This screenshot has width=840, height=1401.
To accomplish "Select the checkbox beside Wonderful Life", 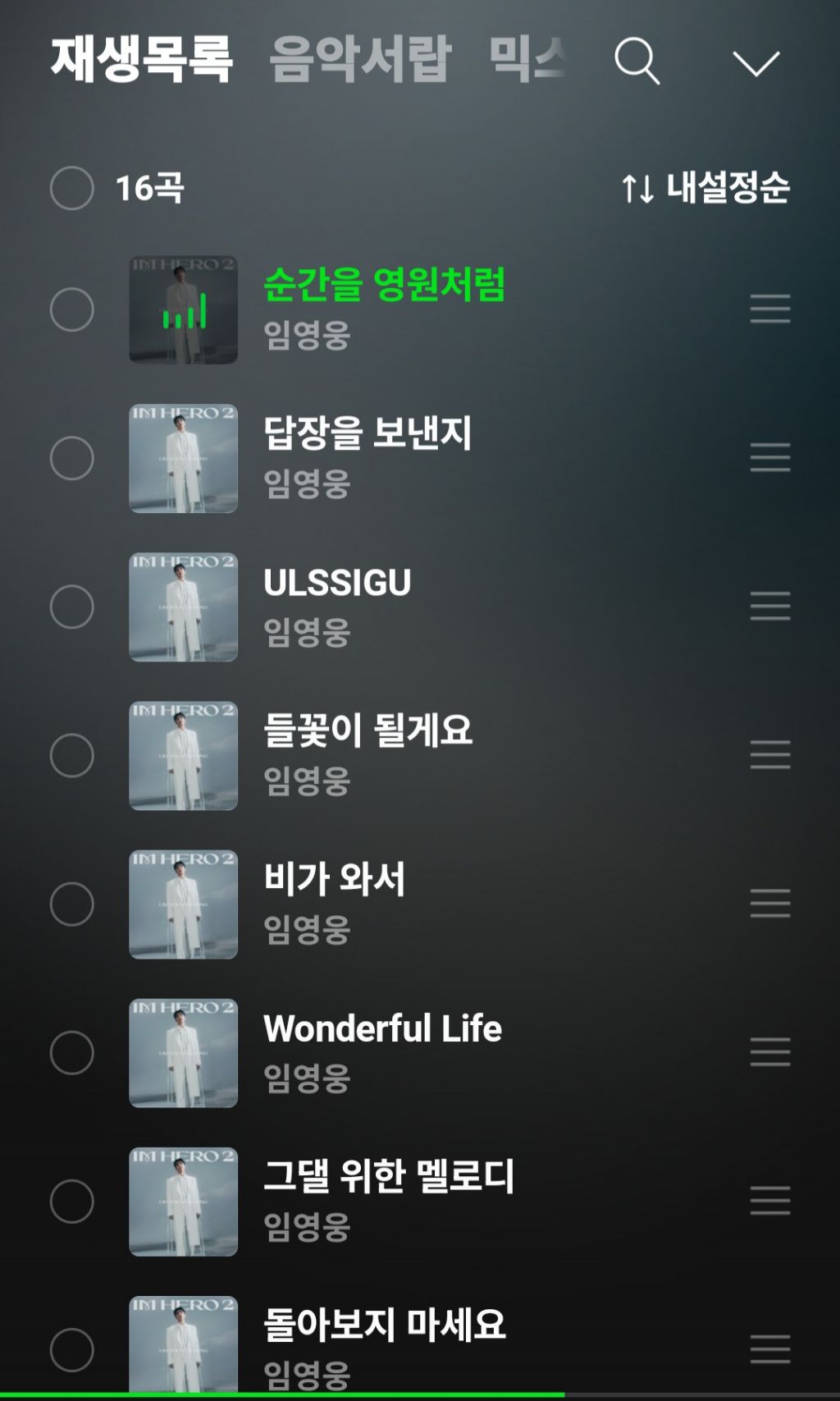I will (x=72, y=1052).
